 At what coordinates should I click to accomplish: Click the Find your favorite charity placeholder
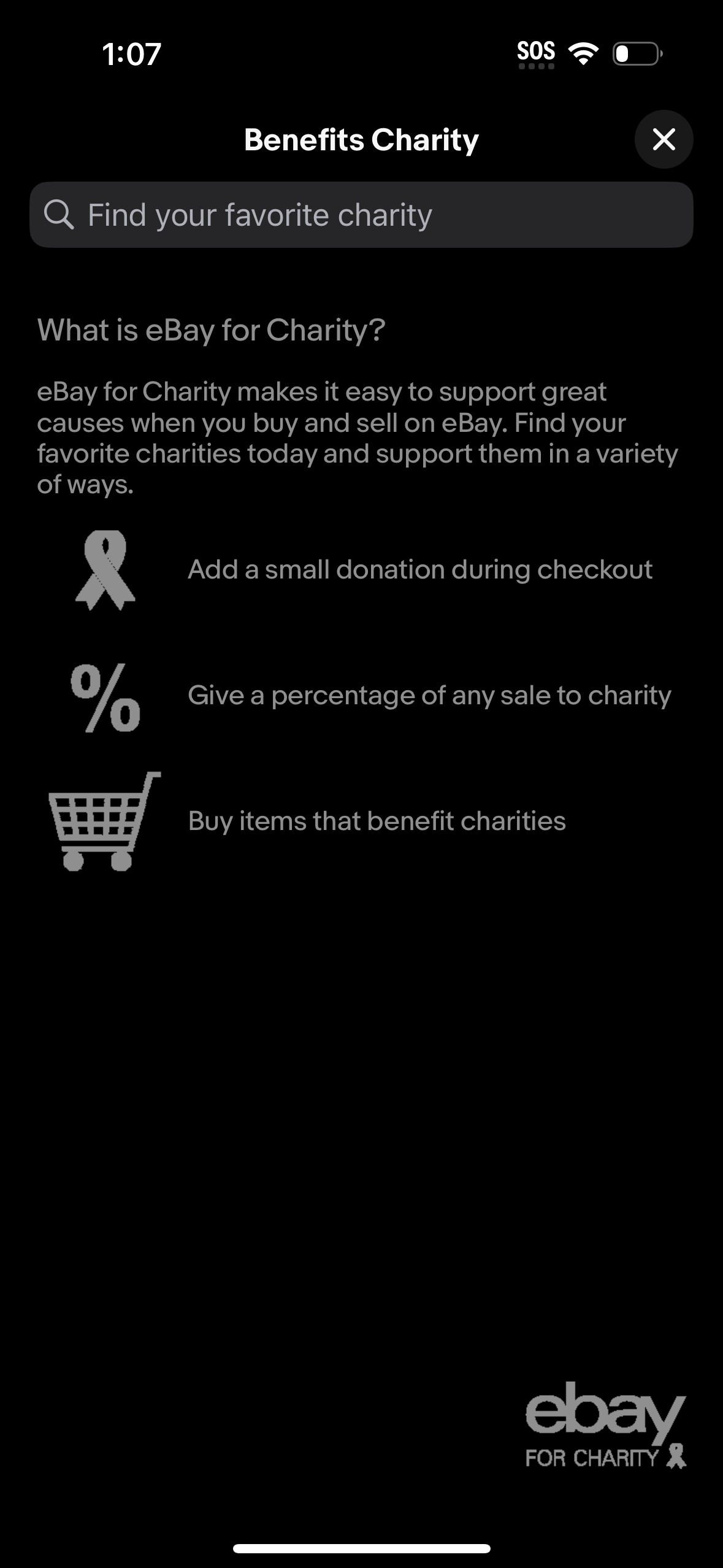[260, 214]
